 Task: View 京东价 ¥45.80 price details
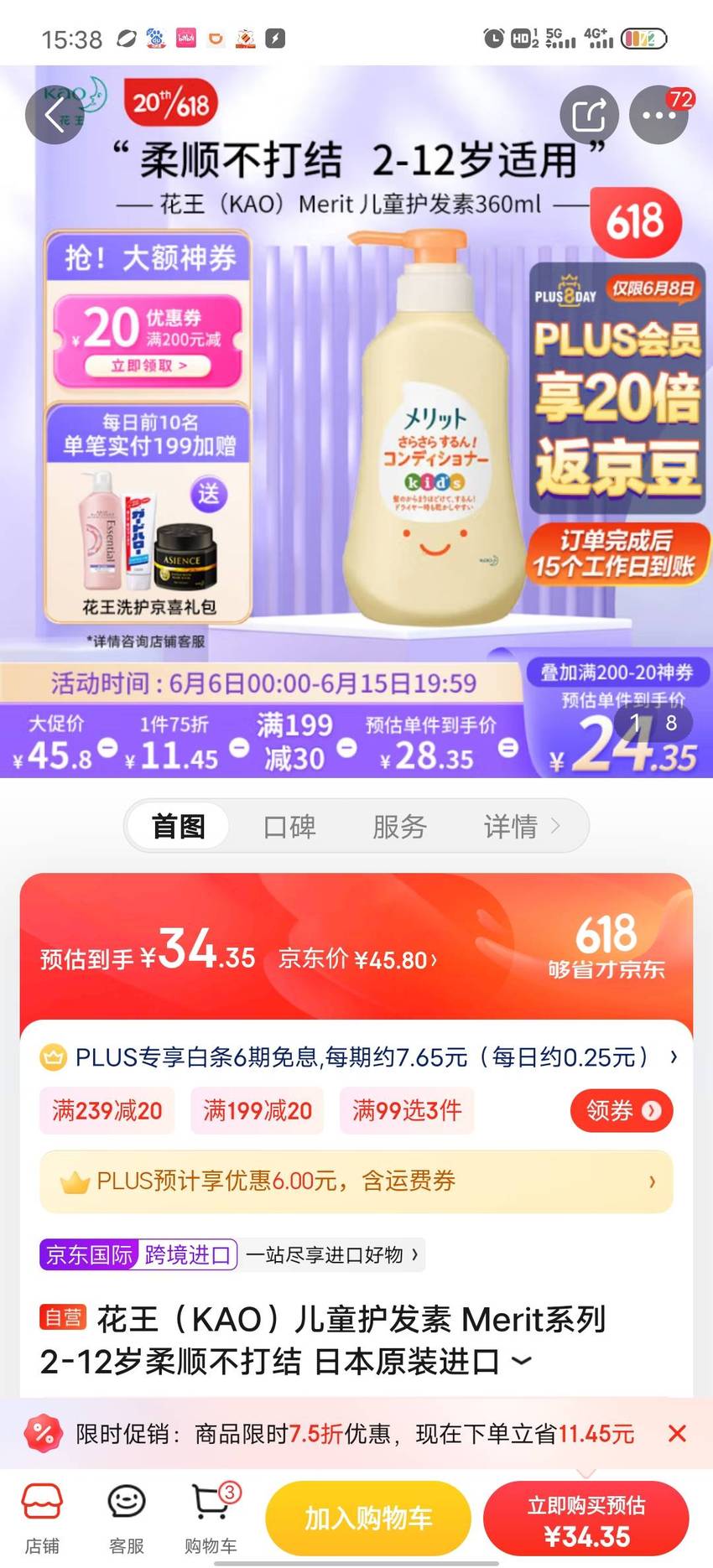(x=357, y=958)
